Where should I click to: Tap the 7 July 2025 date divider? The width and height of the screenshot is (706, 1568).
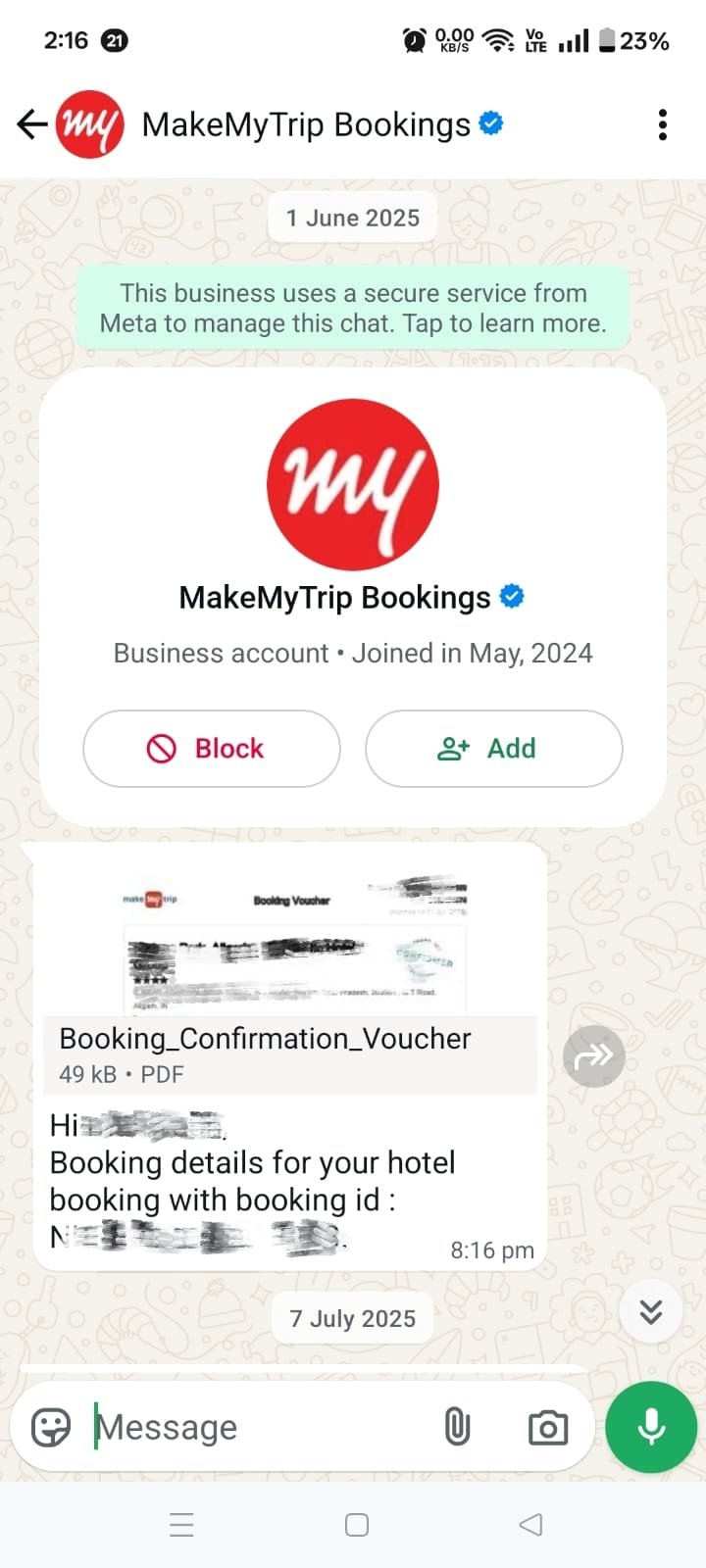tap(352, 1317)
